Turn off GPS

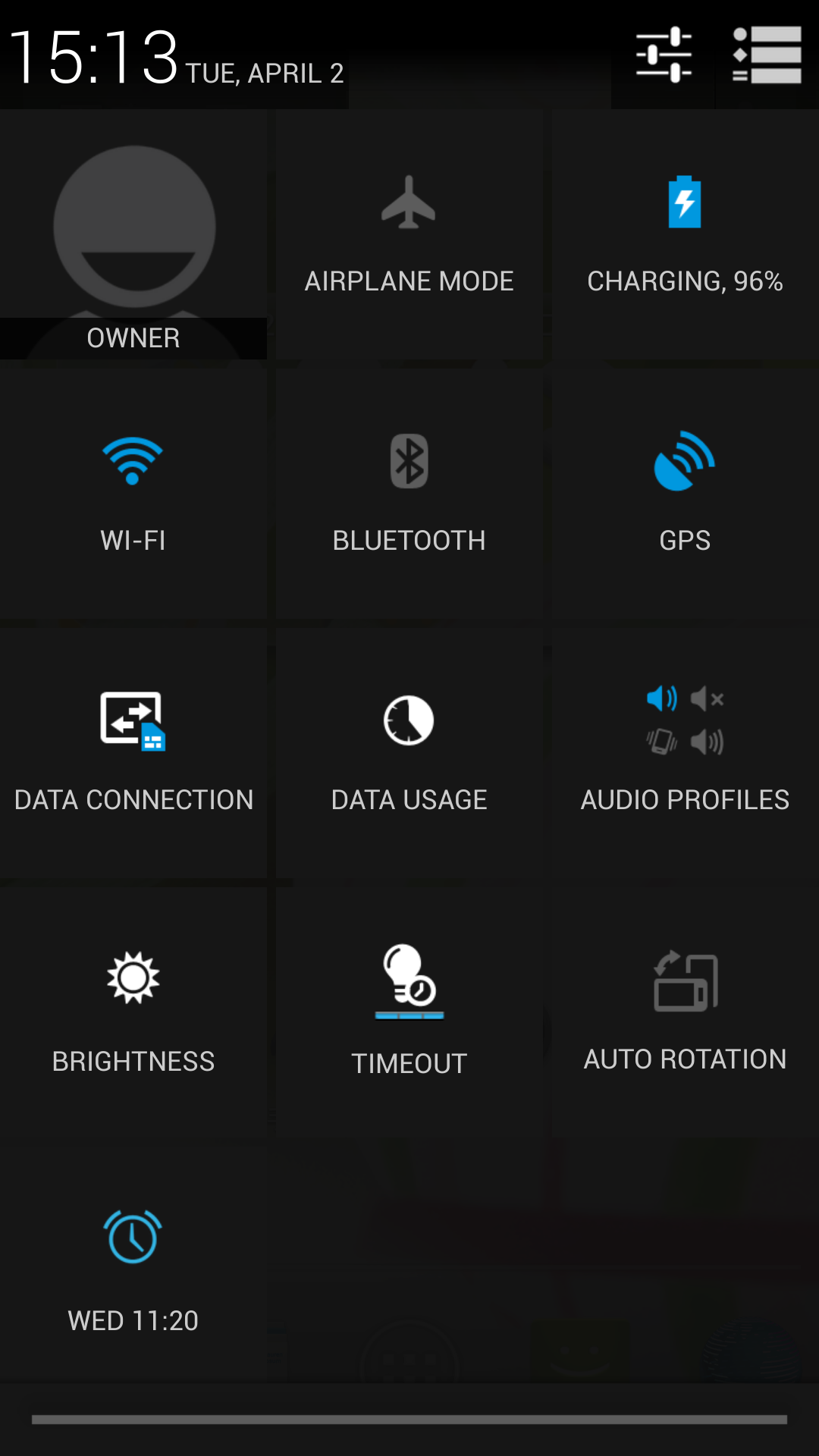pos(686,494)
